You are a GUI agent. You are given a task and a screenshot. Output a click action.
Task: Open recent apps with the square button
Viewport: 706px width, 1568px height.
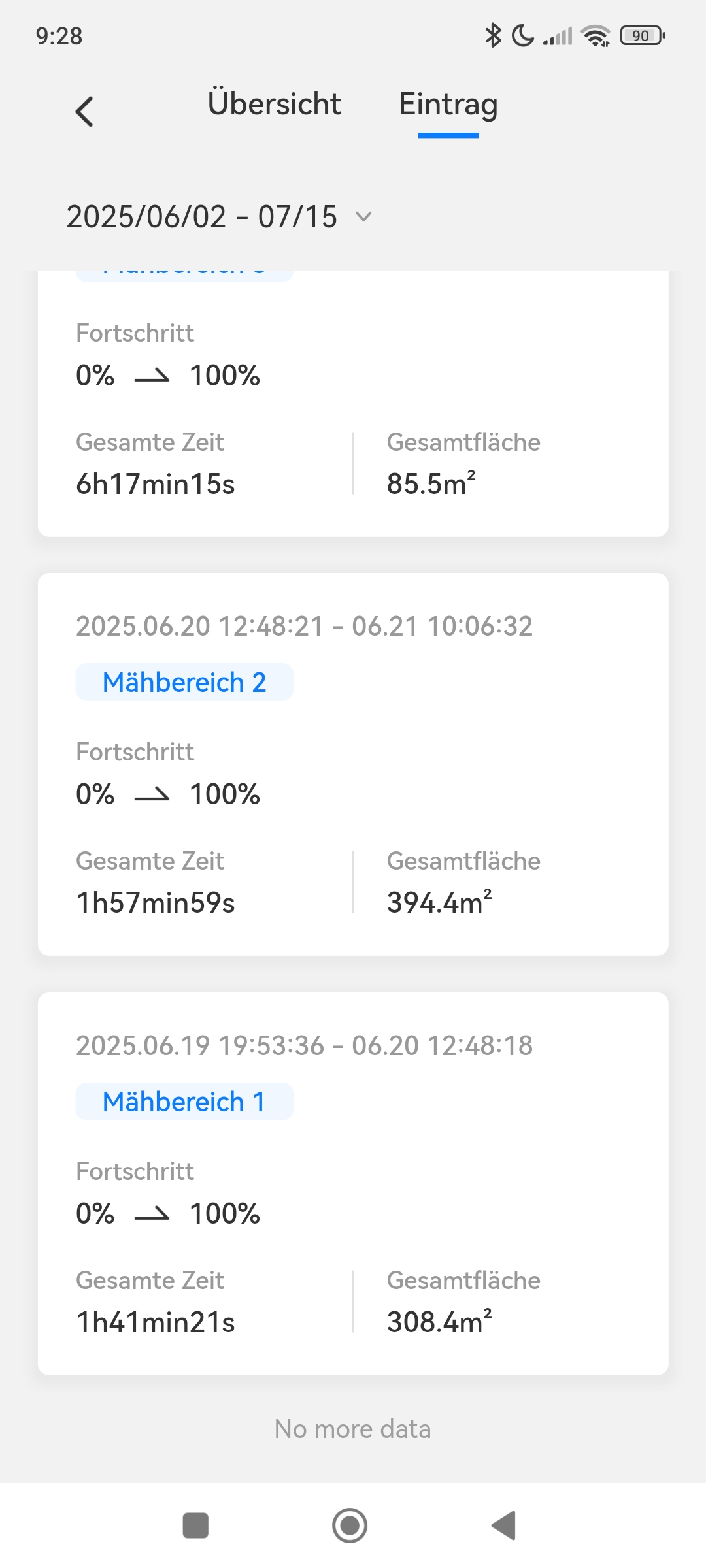tap(195, 1526)
